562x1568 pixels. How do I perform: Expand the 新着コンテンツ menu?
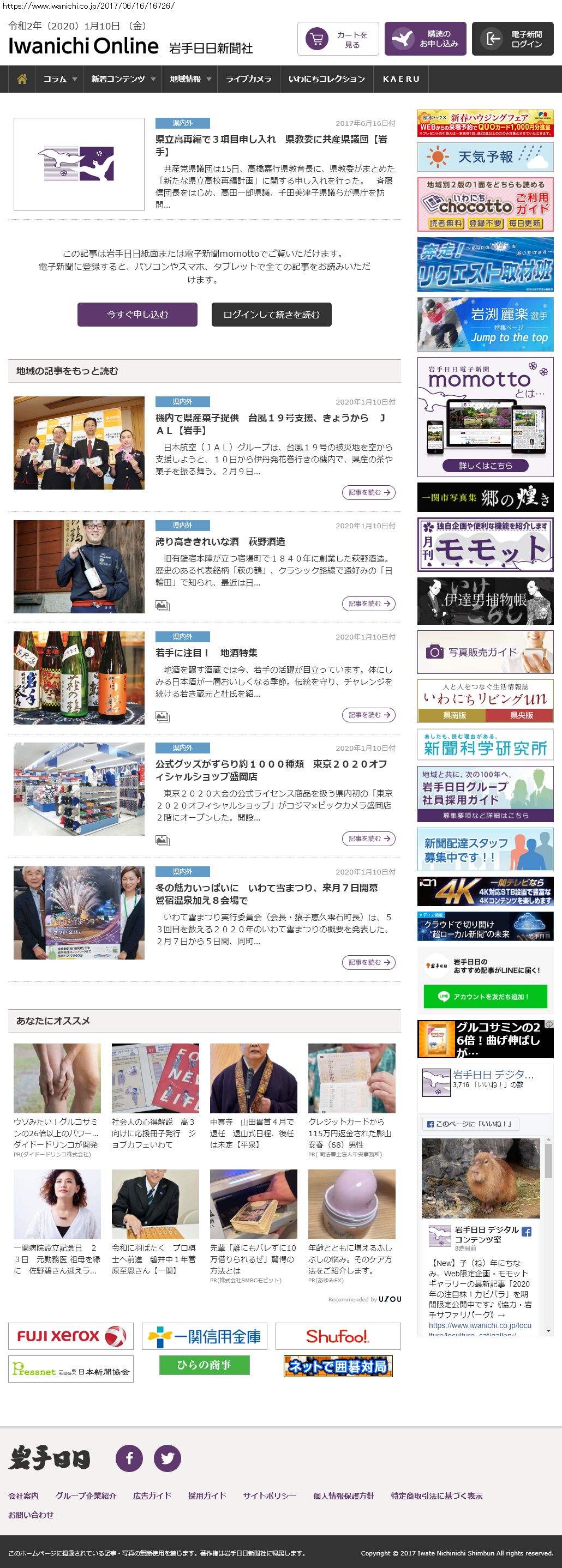(123, 79)
